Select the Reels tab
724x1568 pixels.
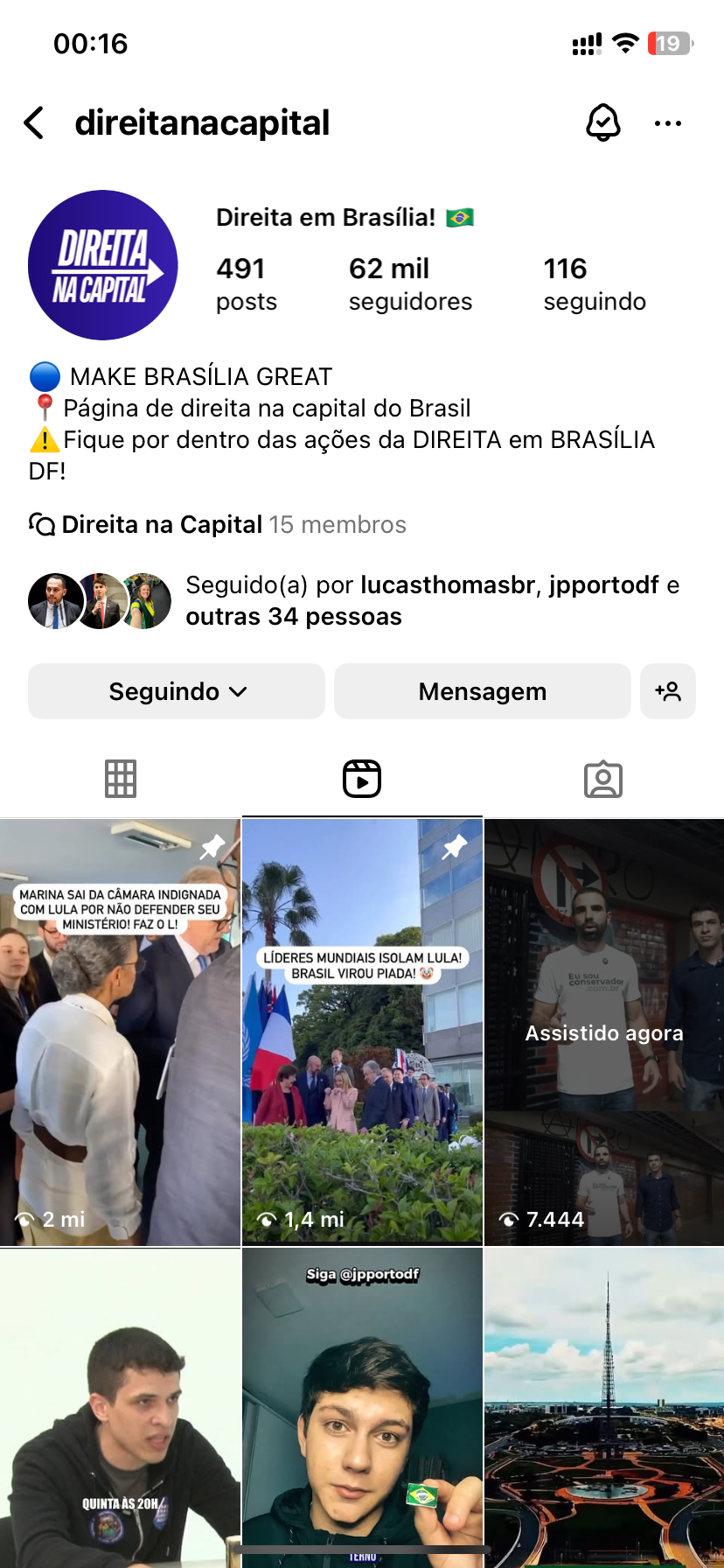pos(362,778)
